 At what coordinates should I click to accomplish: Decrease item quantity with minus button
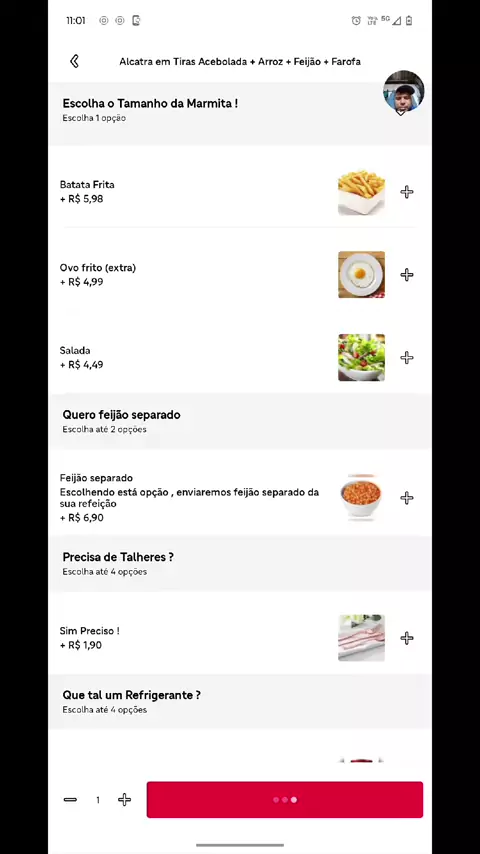[x=70, y=800]
